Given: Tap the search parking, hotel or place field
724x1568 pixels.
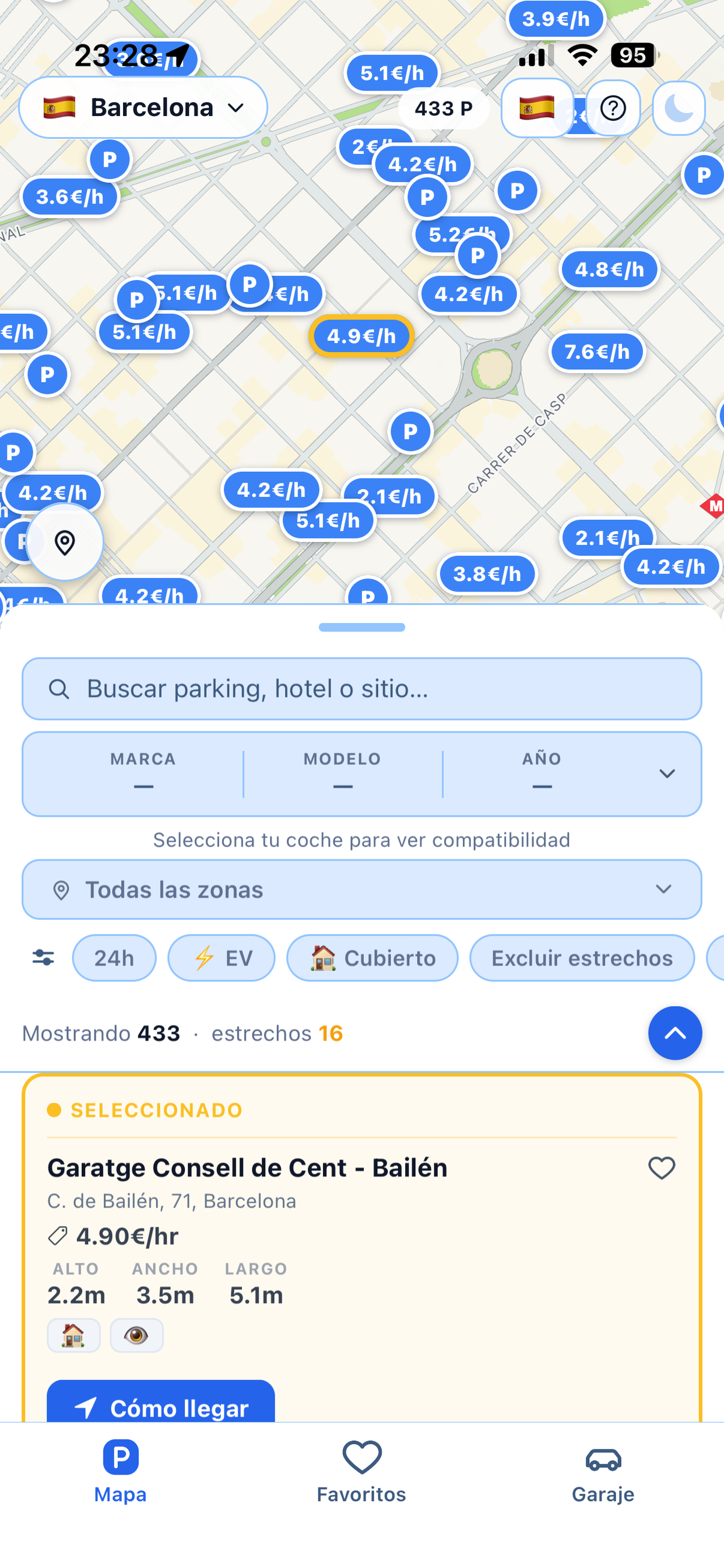Looking at the screenshot, I should click(362, 689).
